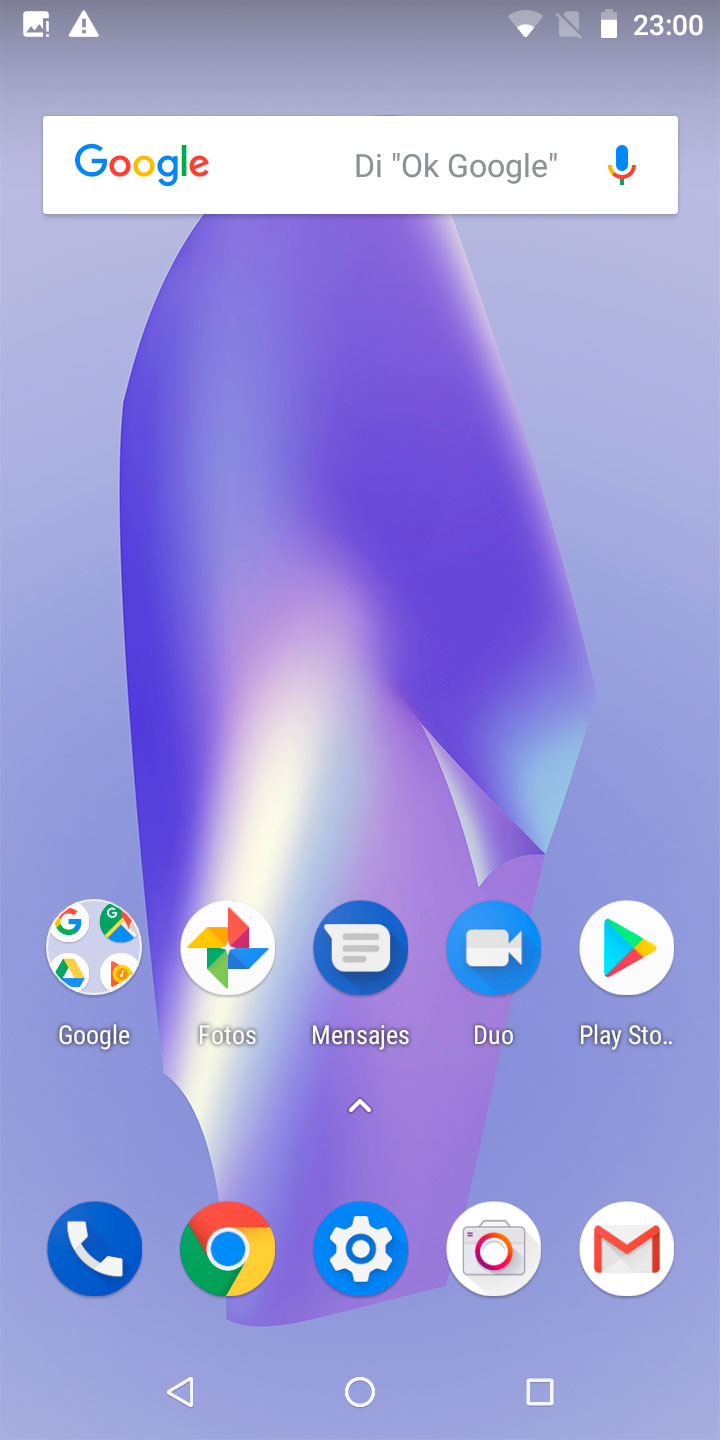Image resolution: width=720 pixels, height=1440 pixels.
Task: Launch the Chrome browser
Action: point(227,1249)
